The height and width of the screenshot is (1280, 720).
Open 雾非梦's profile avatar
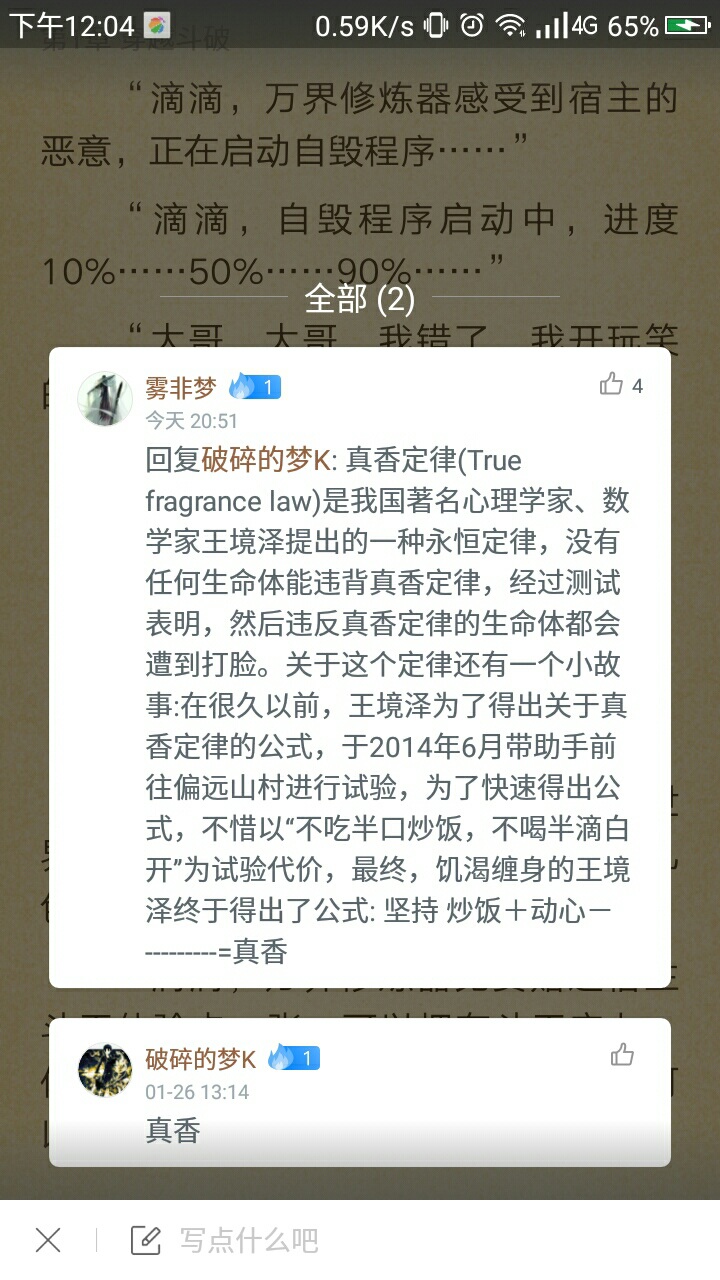(x=105, y=398)
